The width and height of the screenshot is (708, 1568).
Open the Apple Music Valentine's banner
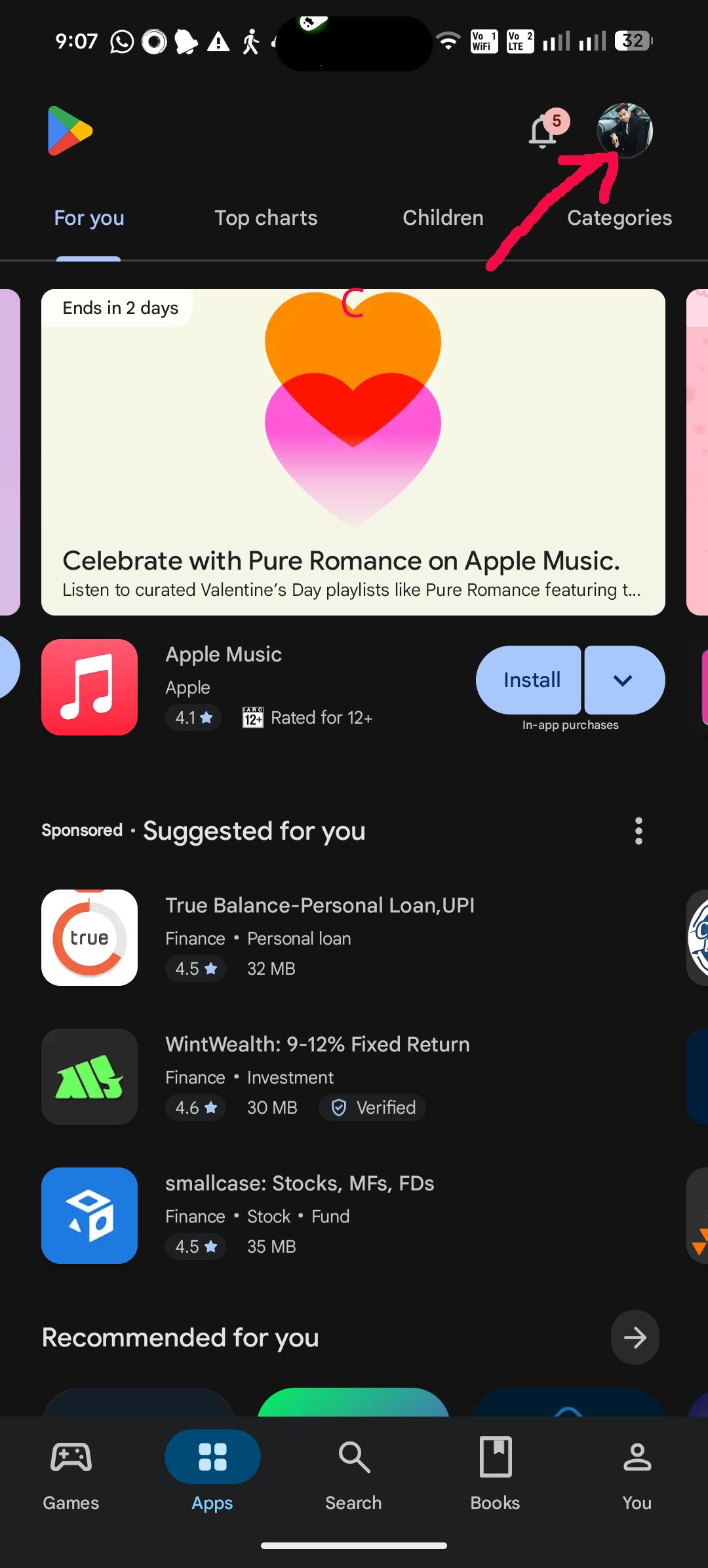point(353,452)
